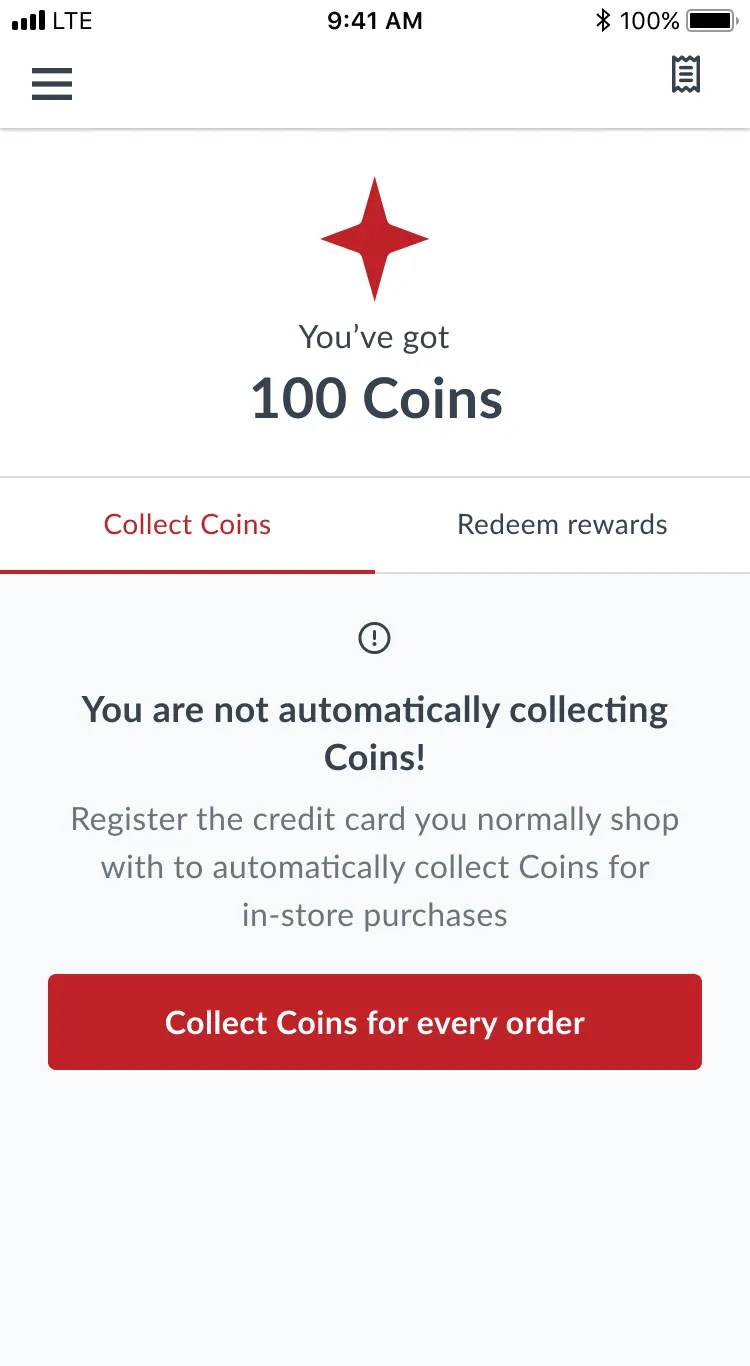Image resolution: width=750 pixels, height=1366 pixels.
Task: Tap the 100% battery percentage text
Action: tap(652, 20)
